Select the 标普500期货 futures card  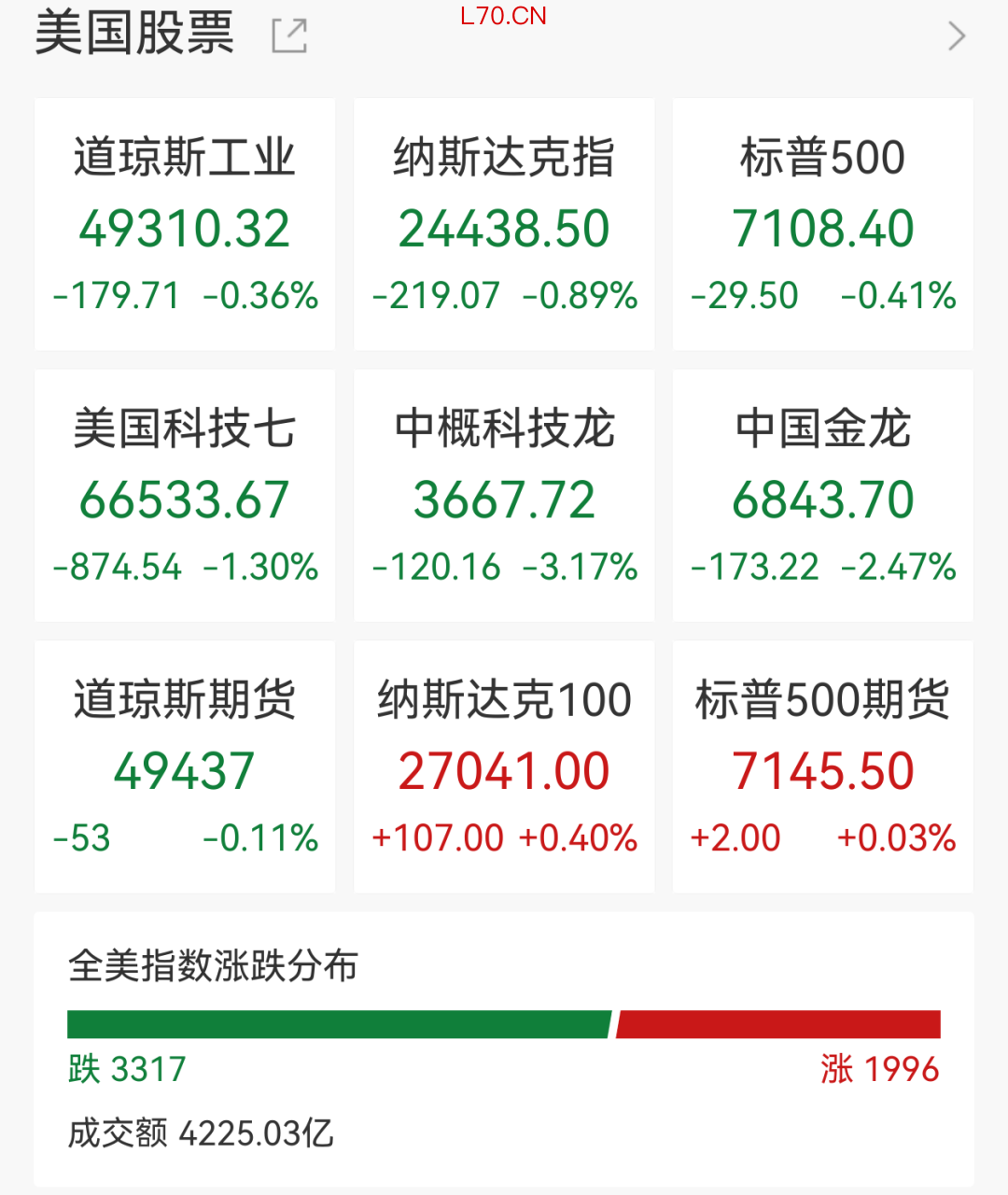(x=822, y=766)
